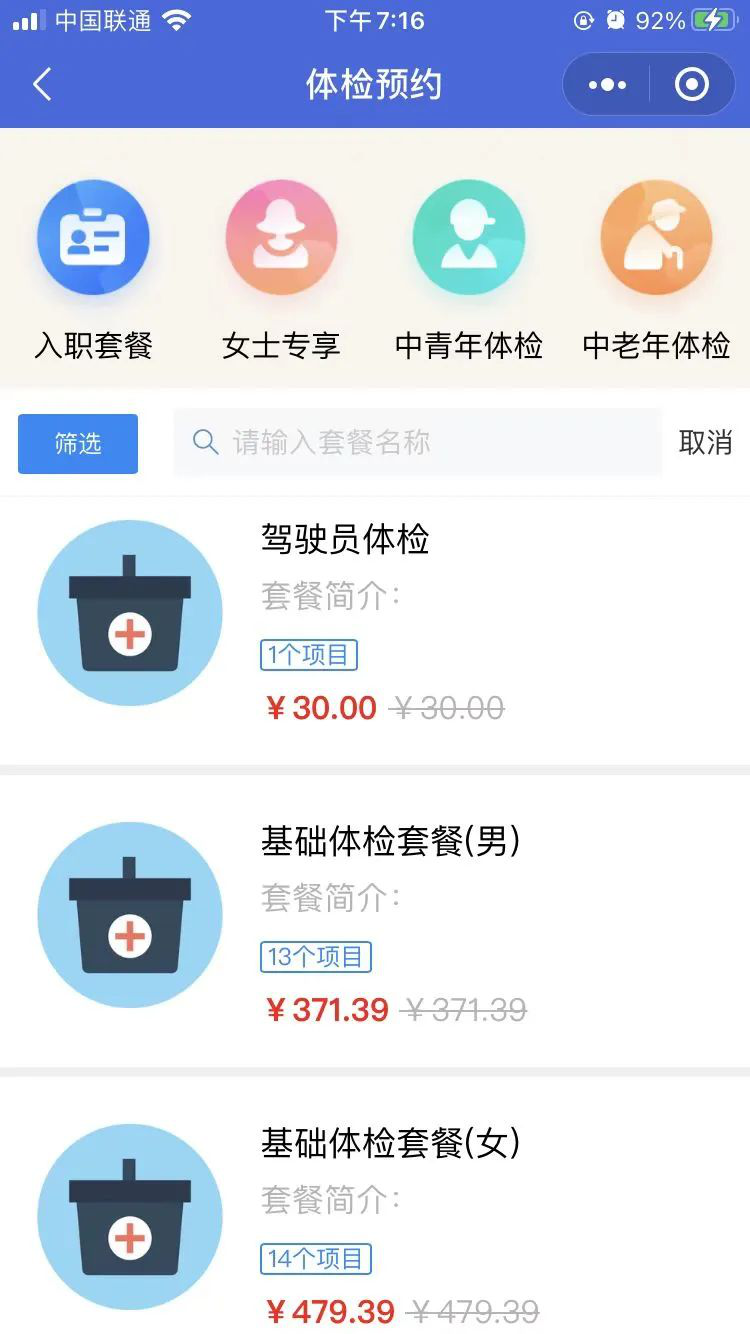The image size is (750, 1334).
Task: Tap the 1个项目 tag on 驾驶员体检
Action: (308, 655)
